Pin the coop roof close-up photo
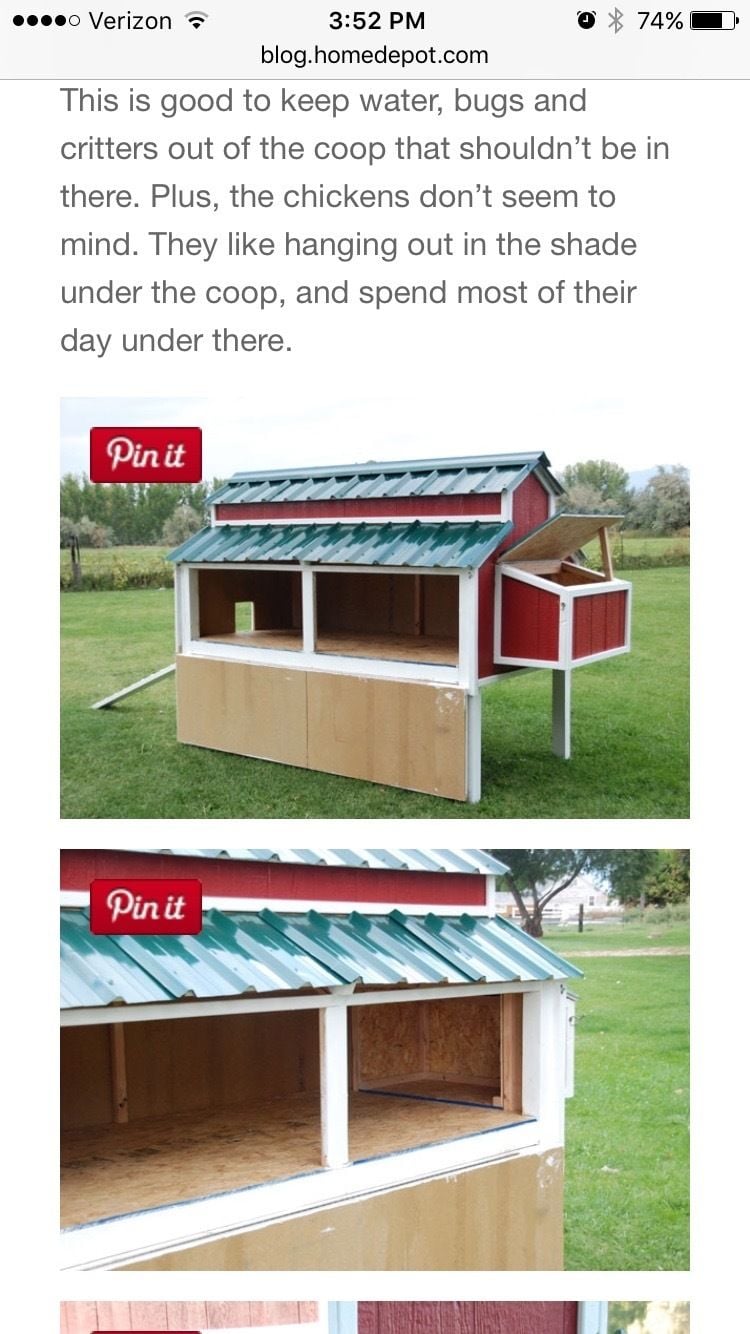 [x=146, y=907]
